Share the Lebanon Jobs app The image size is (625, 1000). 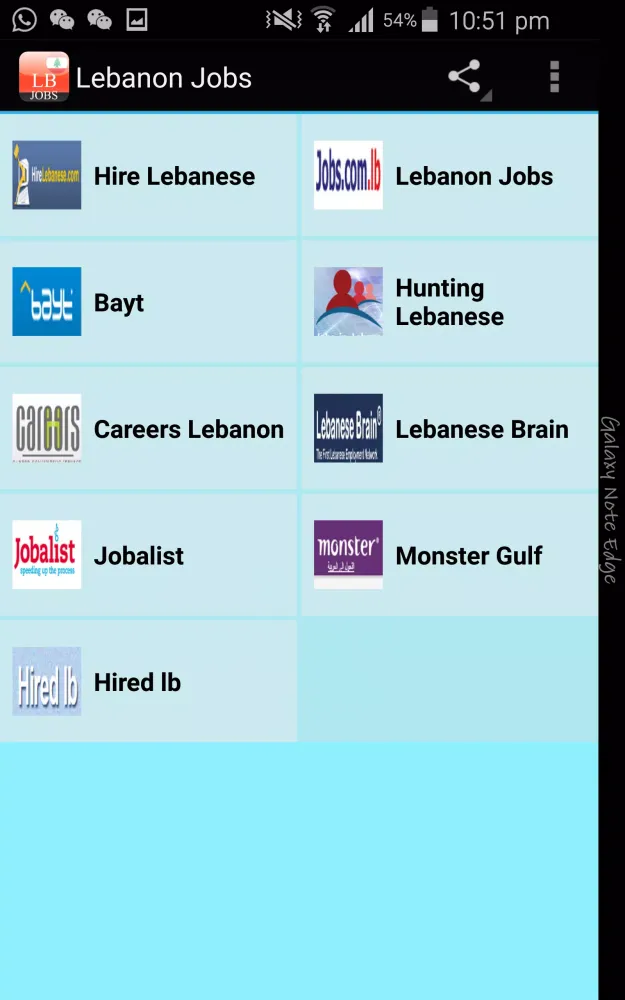point(464,77)
